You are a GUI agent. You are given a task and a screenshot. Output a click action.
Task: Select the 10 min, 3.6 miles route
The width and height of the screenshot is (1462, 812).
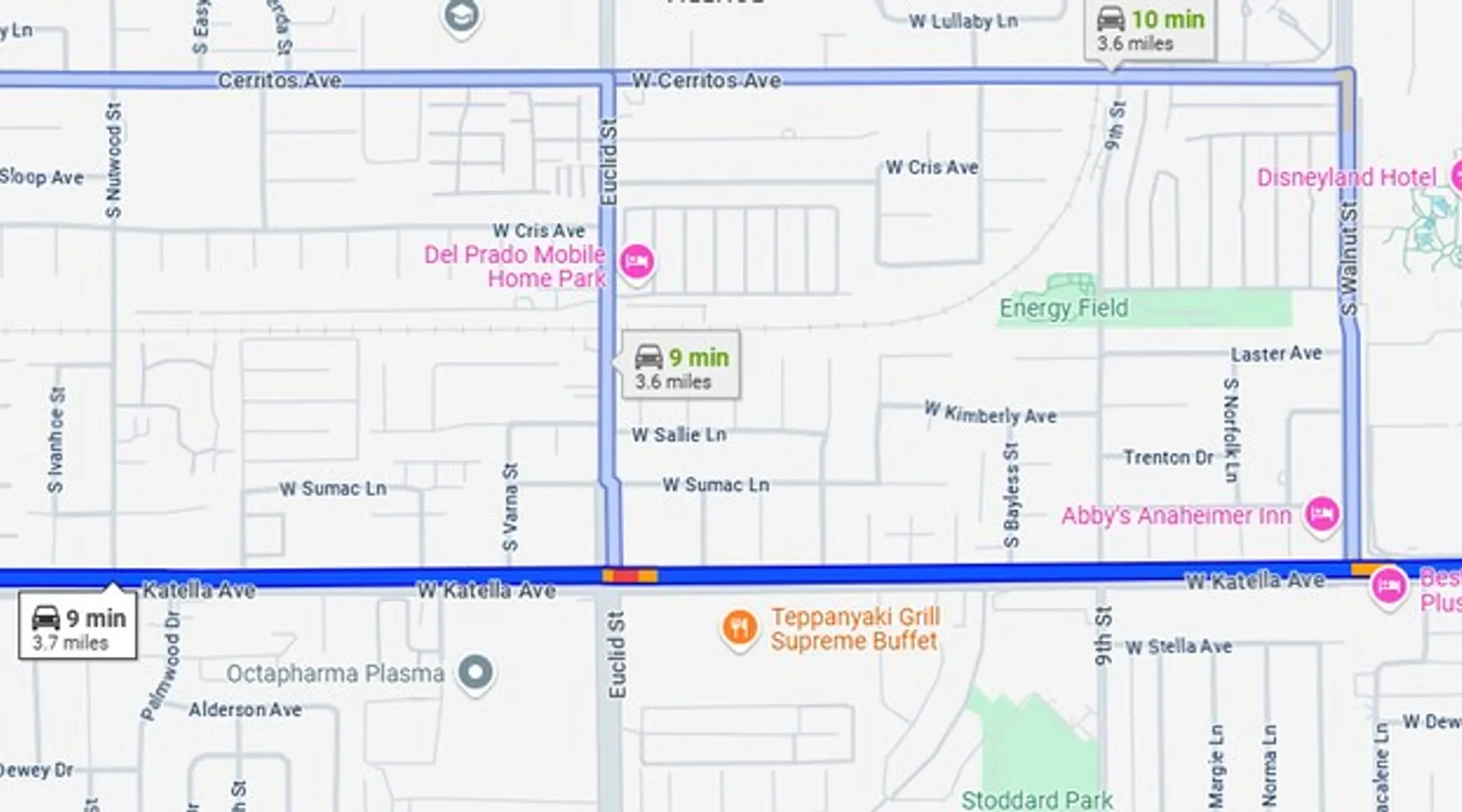1150,29
